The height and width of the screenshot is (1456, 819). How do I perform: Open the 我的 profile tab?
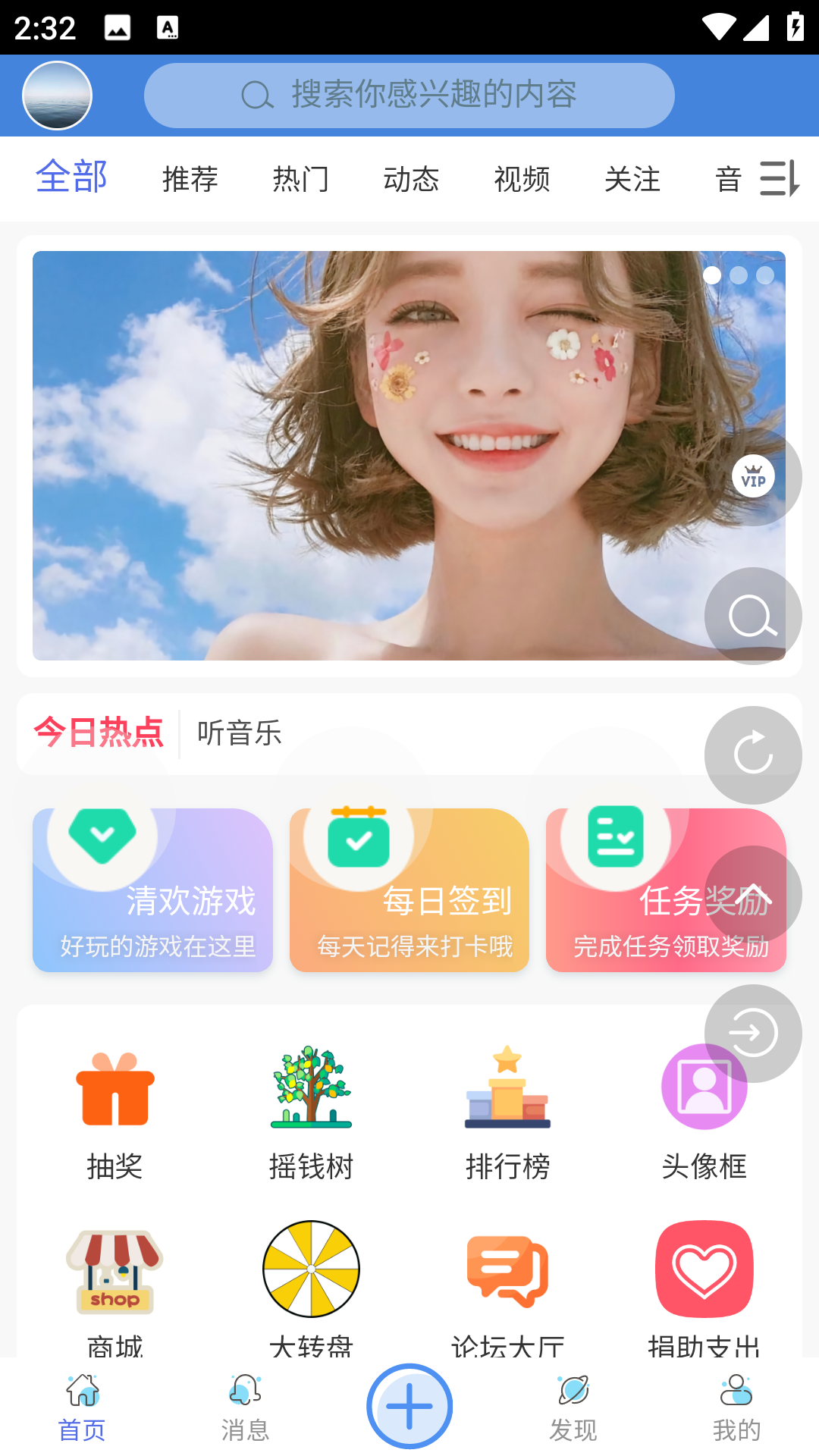pyautogui.click(x=736, y=1407)
